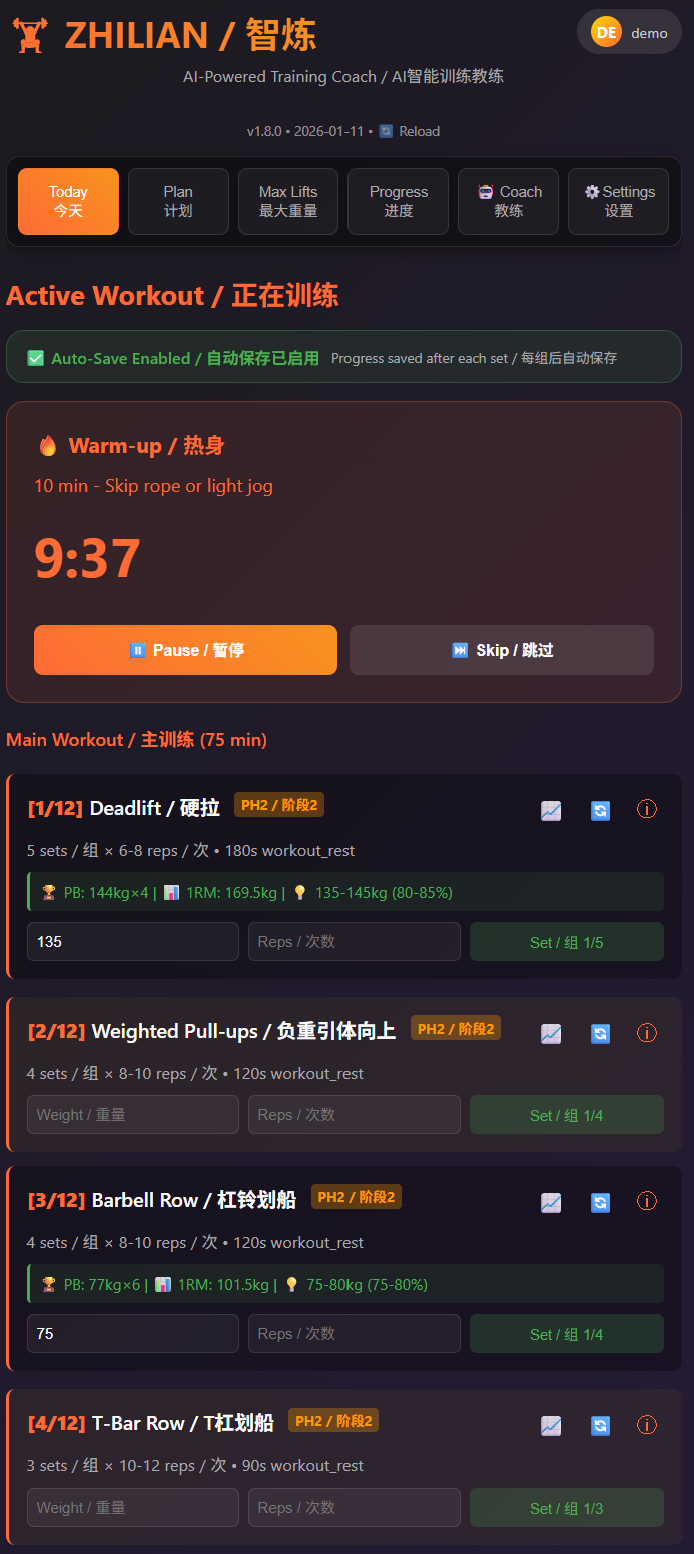Image resolution: width=694 pixels, height=1554 pixels.
Task: Open the Coach tab
Action: [x=508, y=201]
